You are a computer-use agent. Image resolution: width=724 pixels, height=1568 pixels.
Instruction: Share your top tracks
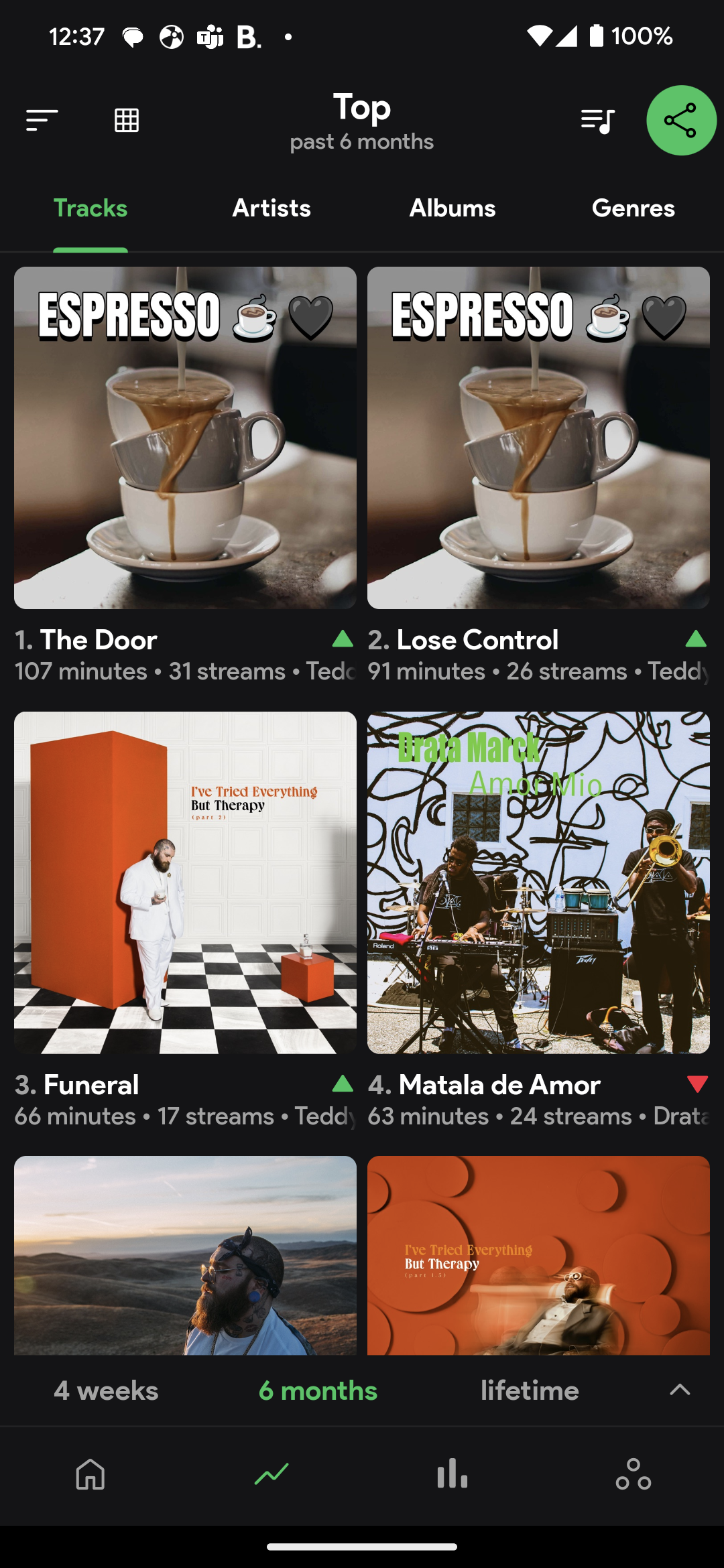[681, 121]
